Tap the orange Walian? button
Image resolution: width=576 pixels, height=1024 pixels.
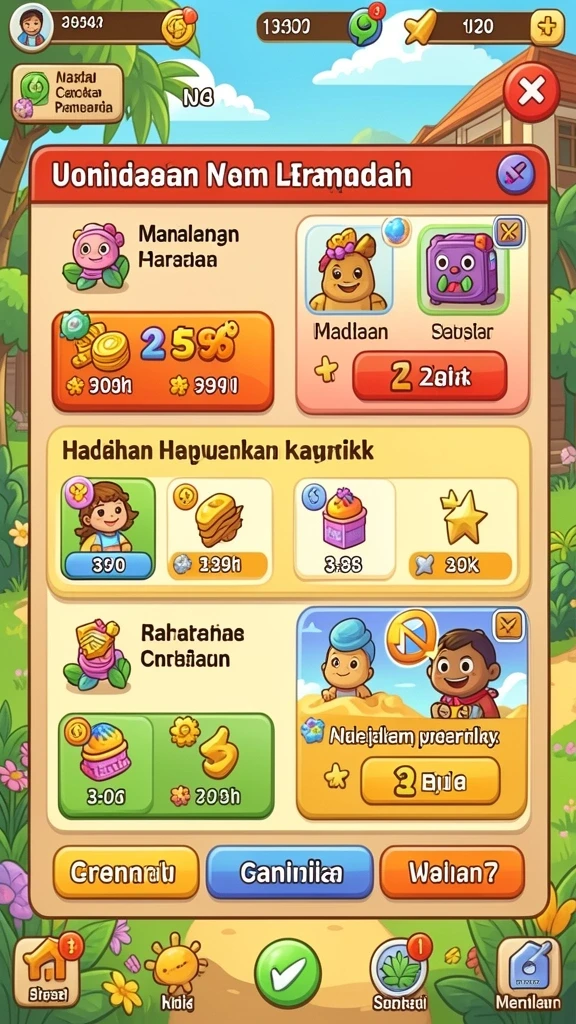pos(452,872)
